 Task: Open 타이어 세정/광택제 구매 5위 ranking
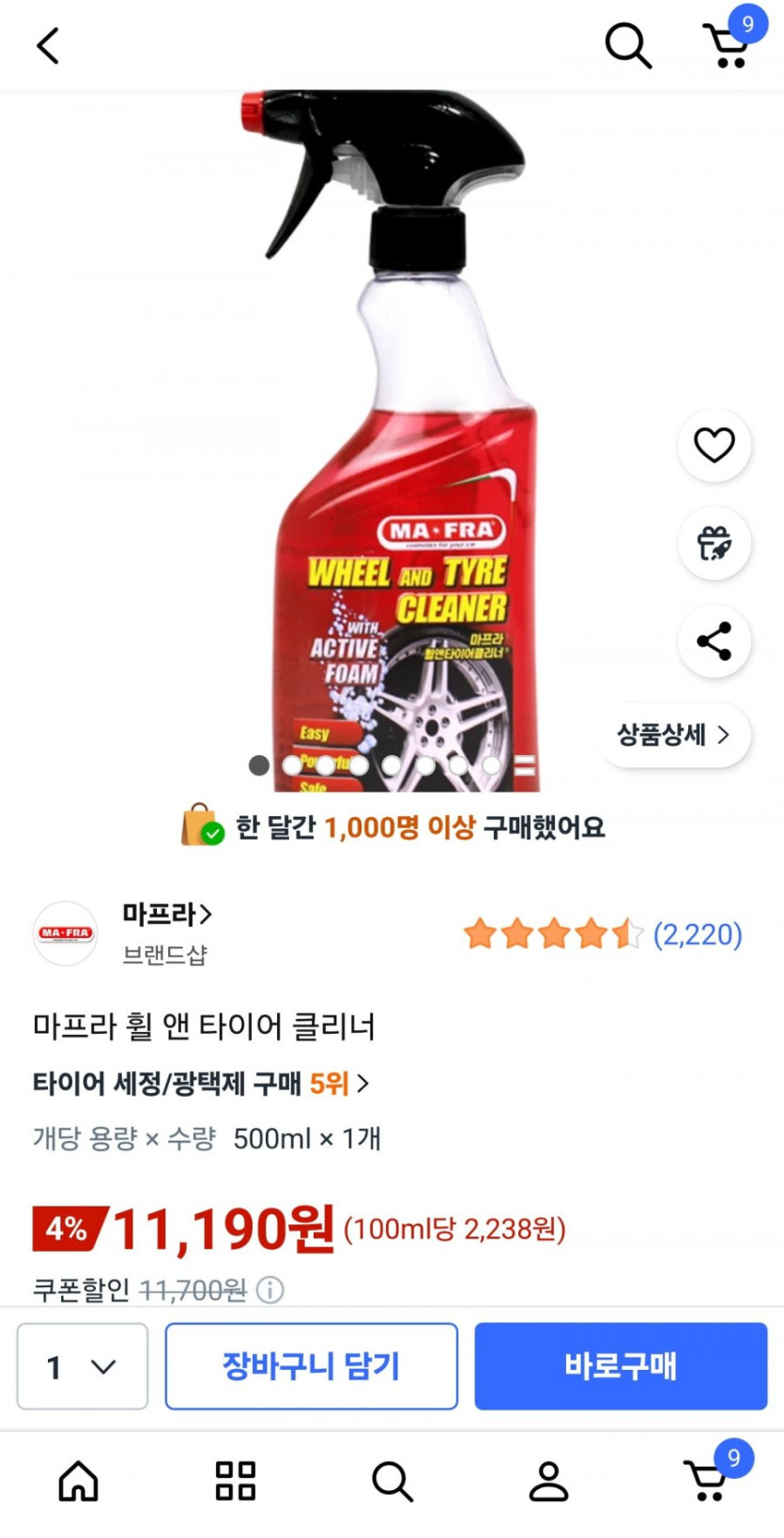pos(201,1084)
